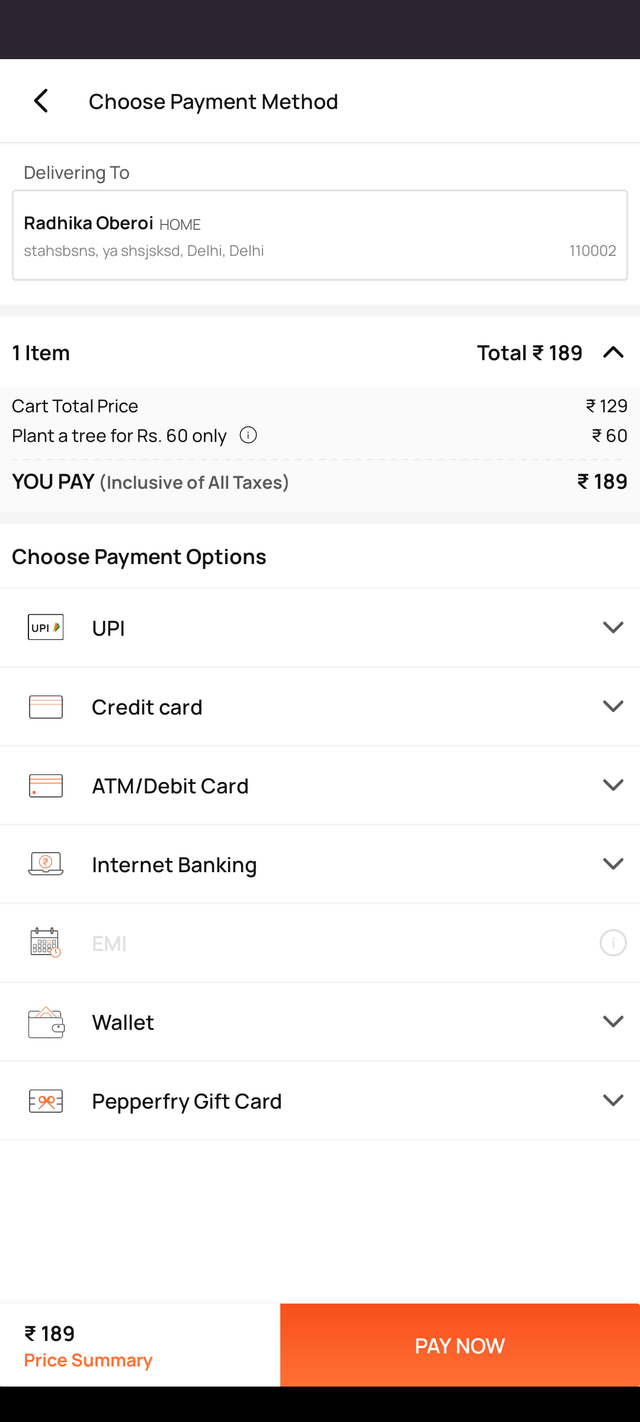This screenshot has height=1422, width=640.
Task: Expand the Wallet payment option
Action: [613, 1021]
